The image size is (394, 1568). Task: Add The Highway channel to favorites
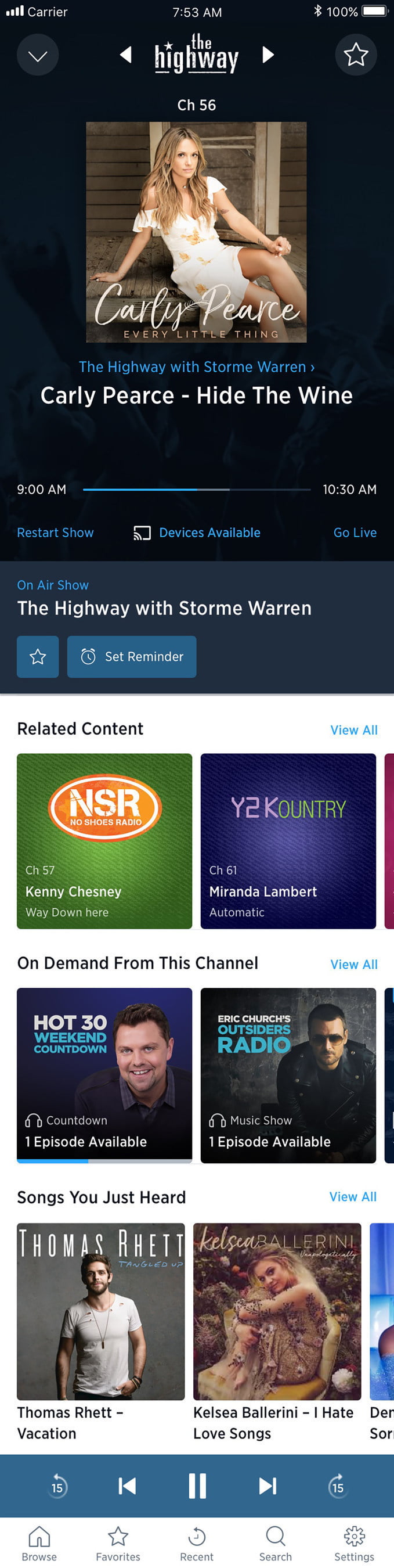pyautogui.click(x=356, y=55)
